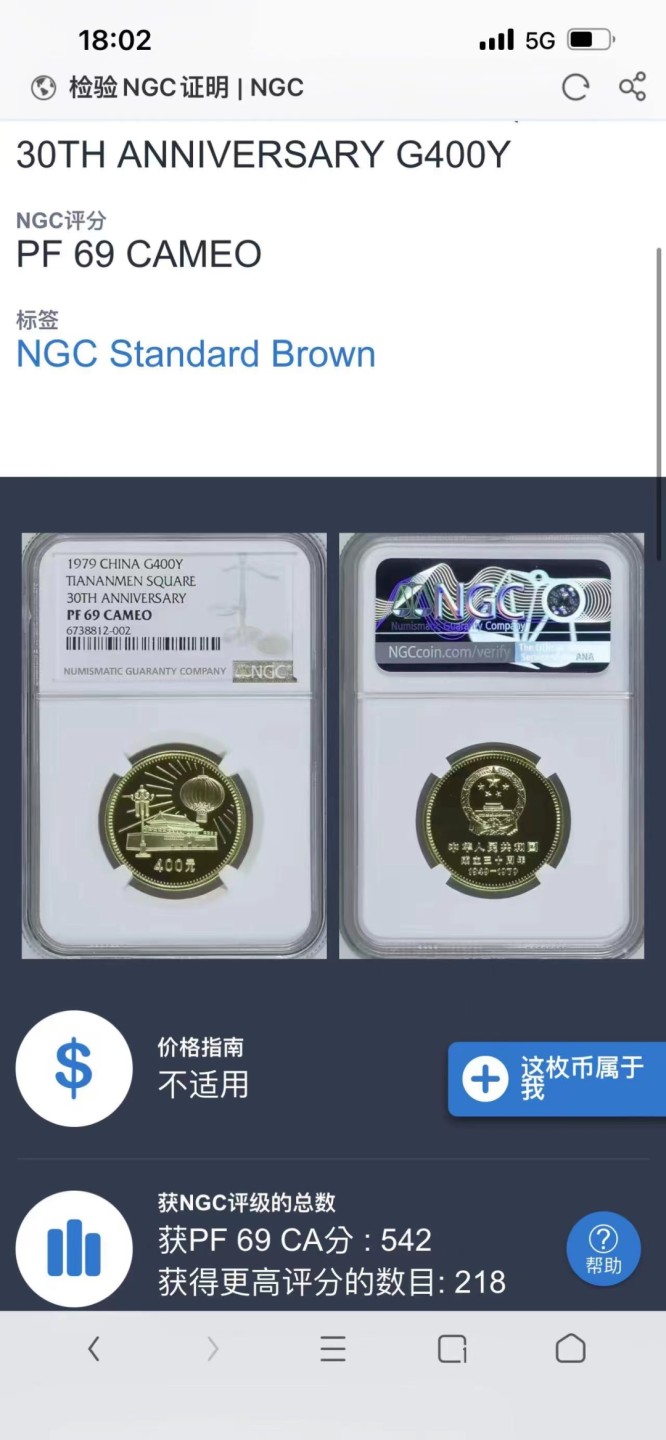Viewport: 666px width, 1440px height.
Task: Go back to the previous page
Action: click(x=94, y=1349)
